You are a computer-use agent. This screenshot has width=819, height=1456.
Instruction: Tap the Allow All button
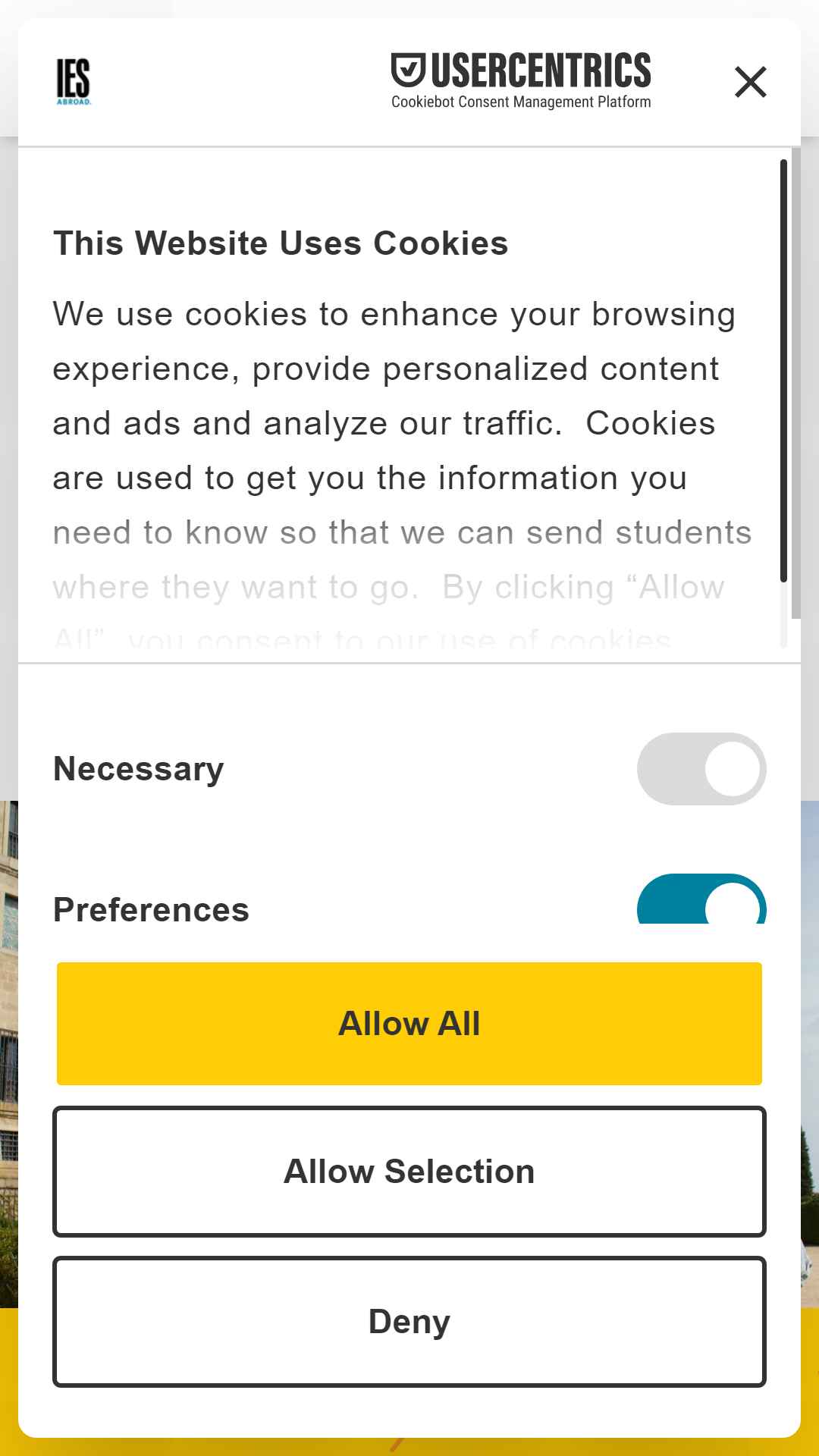tap(409, 1023)
